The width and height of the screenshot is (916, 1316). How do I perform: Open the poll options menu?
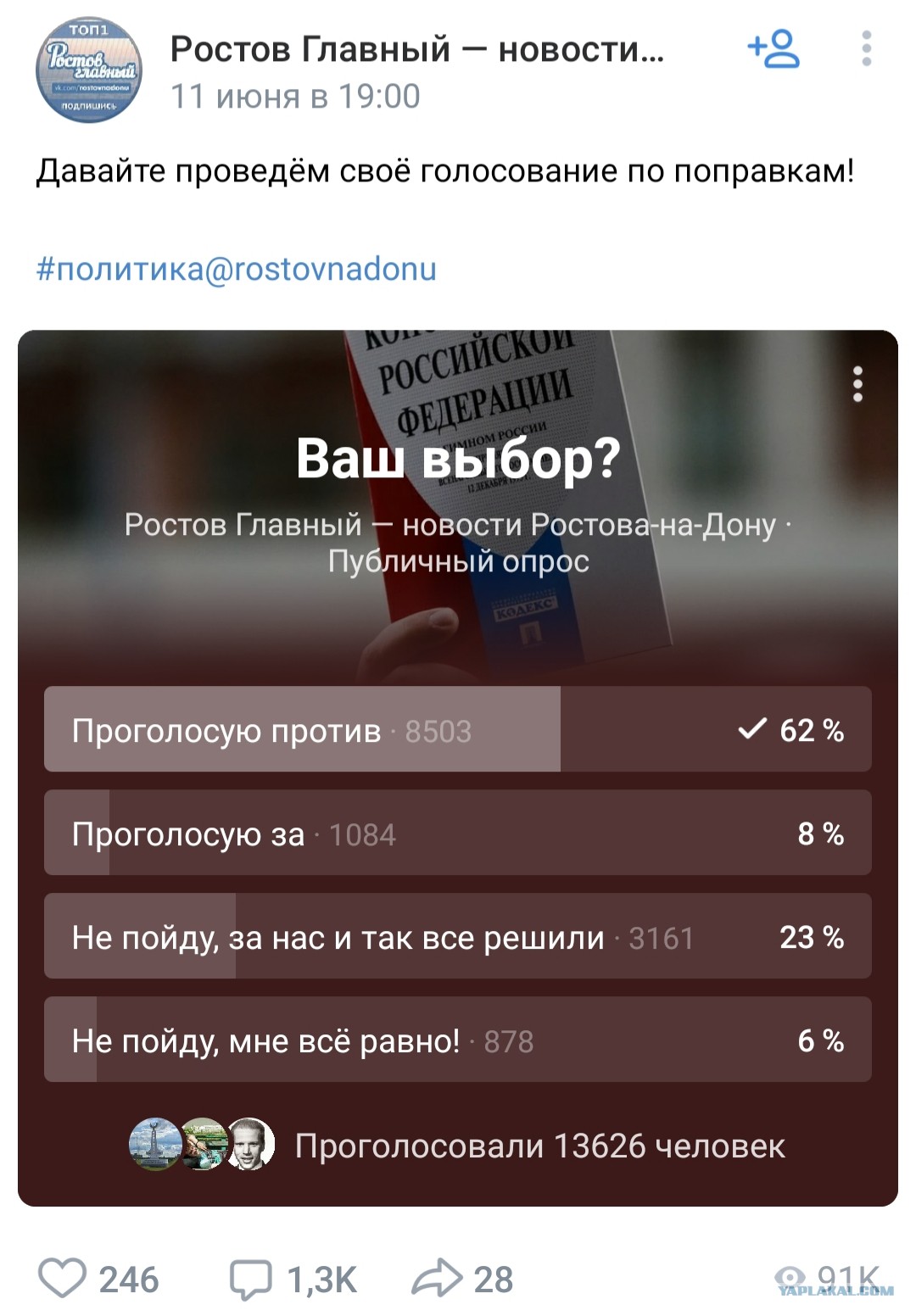point(858,384)
